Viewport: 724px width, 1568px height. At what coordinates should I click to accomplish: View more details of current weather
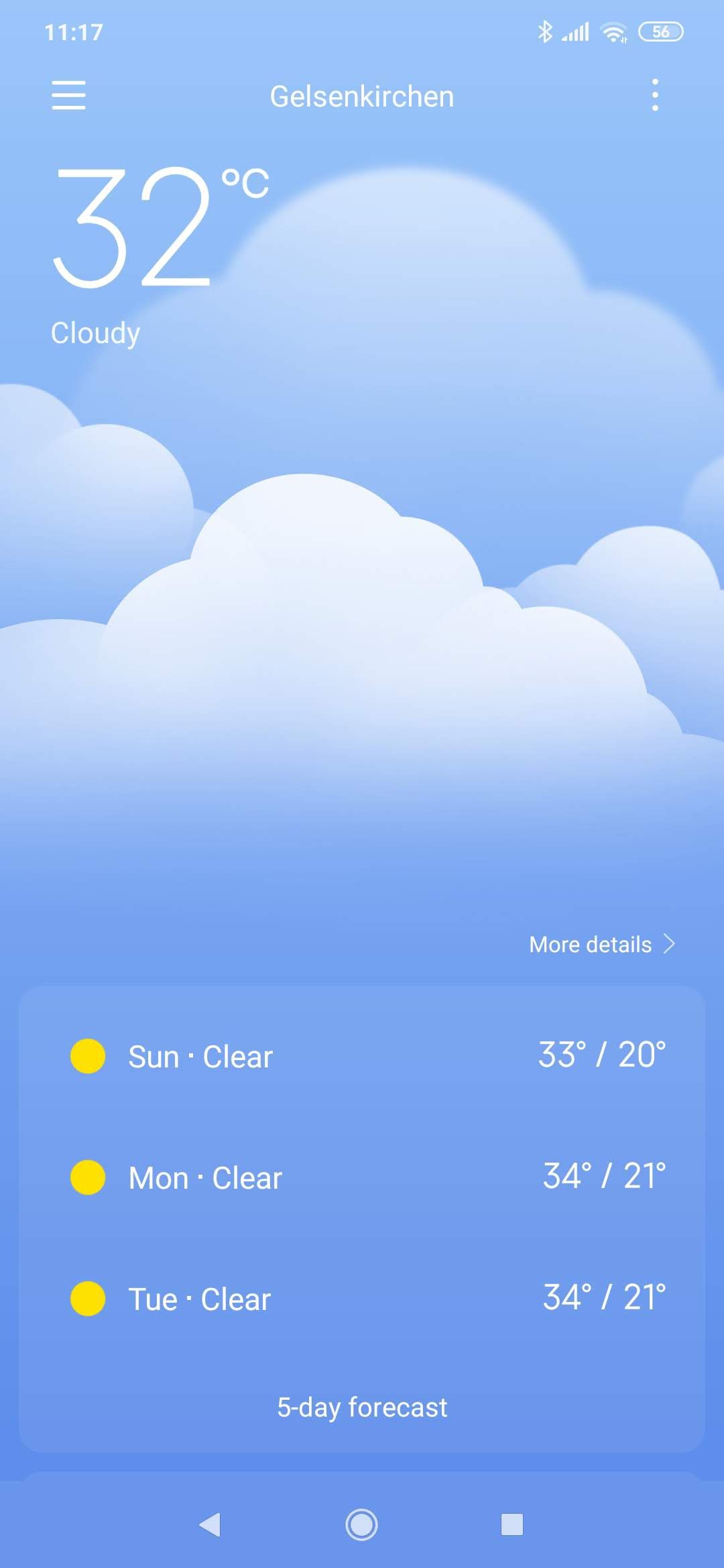tap(601, 944)
